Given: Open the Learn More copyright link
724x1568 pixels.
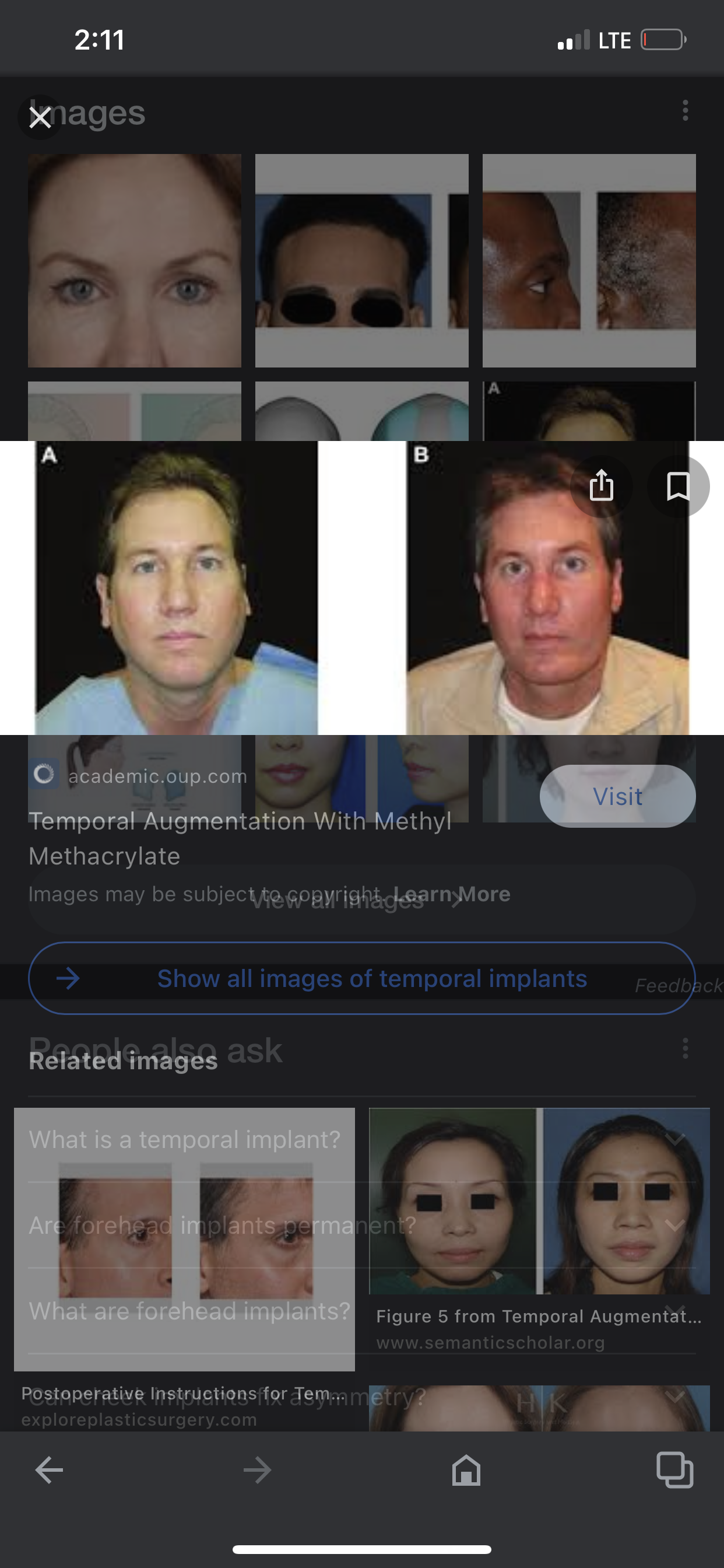Looking at the screenshot, I should 451,894.
